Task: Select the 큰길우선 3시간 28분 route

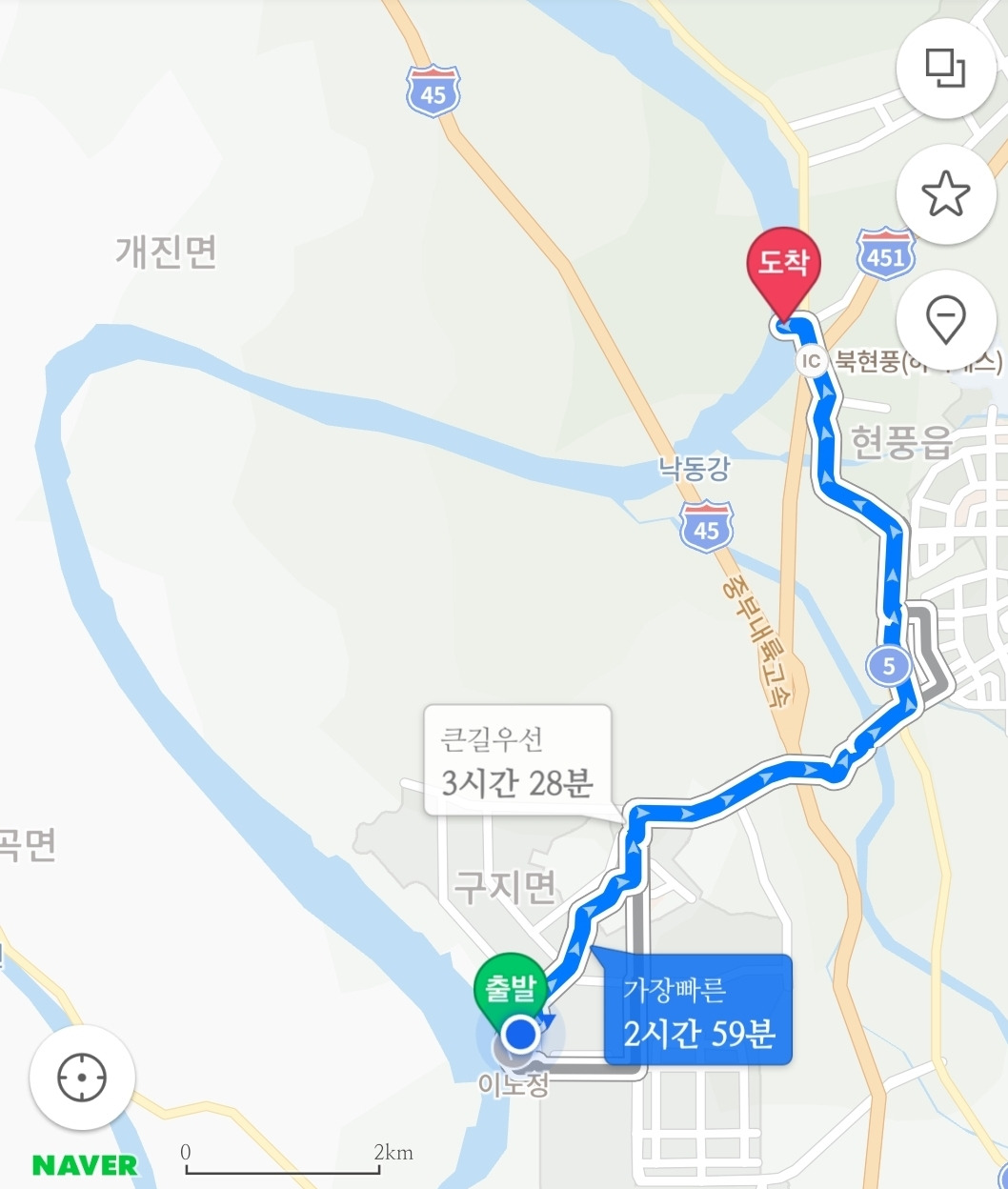Action: click(517, 760)
